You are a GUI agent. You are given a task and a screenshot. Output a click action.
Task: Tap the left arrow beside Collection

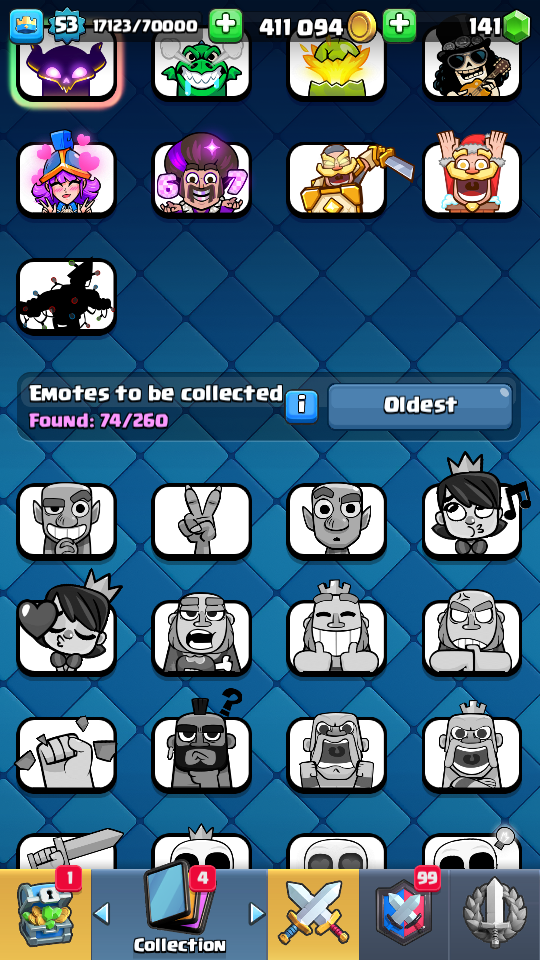click(x=102, y=913)
